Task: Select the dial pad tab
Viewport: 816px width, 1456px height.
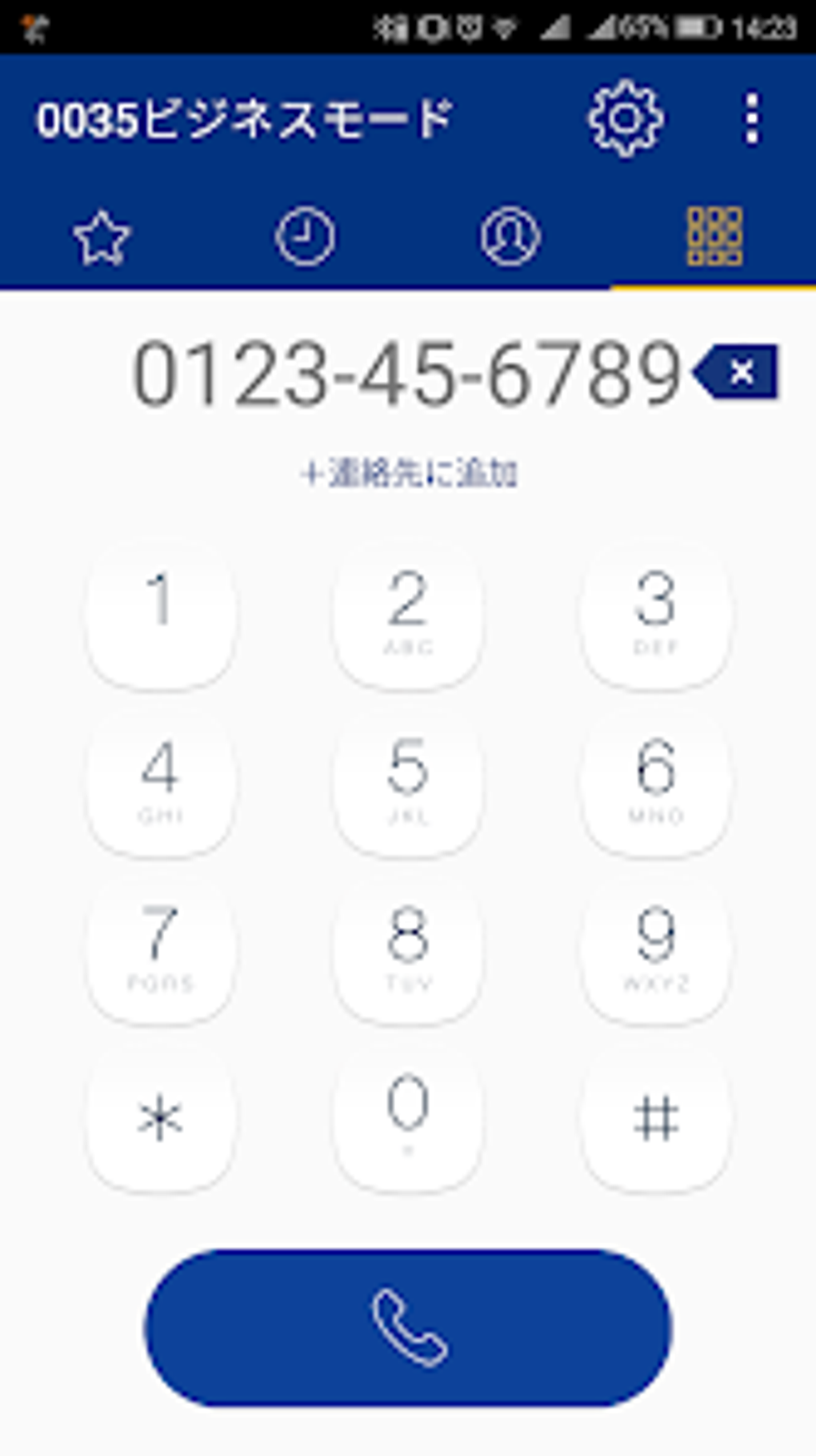Action: [x=714, y=236]
